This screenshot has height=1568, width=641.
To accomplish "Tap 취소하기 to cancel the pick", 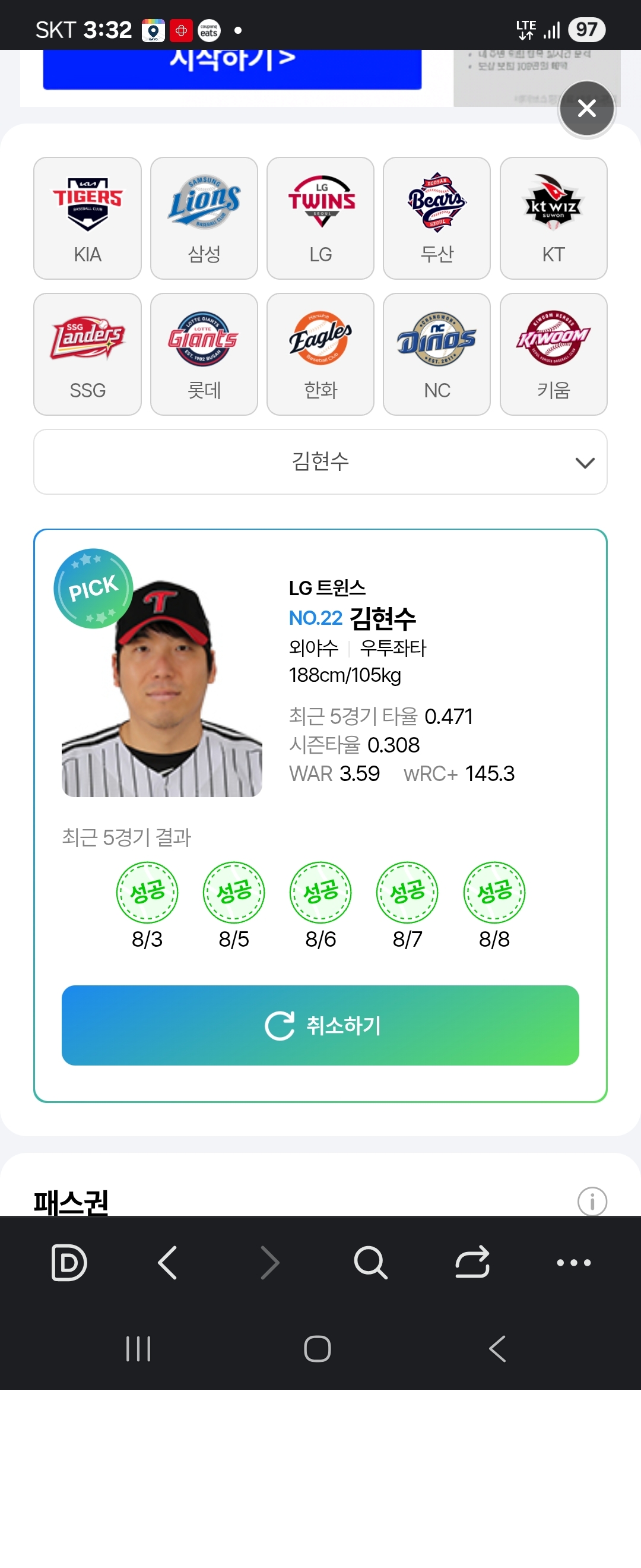I will pos(320,1025).
